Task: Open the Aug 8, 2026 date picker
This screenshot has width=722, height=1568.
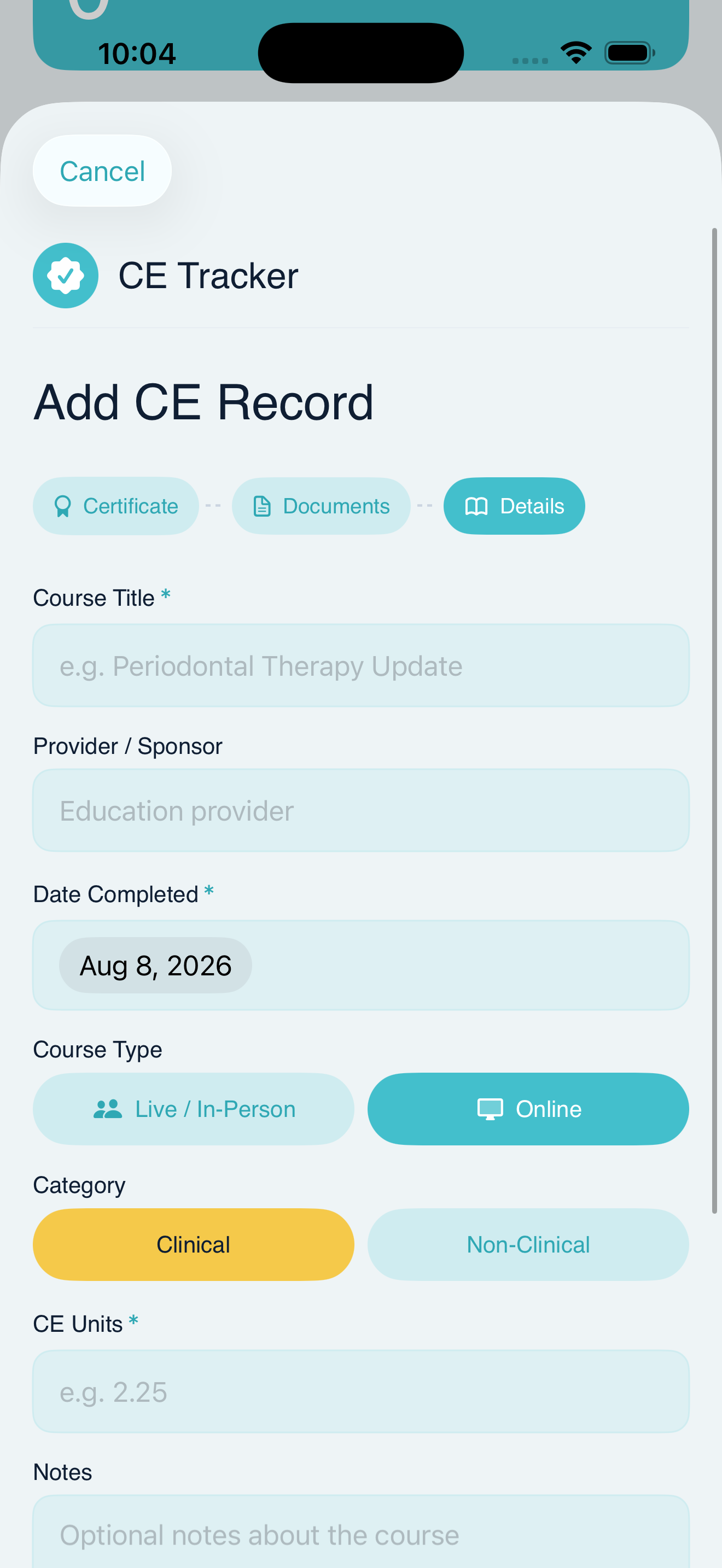Action: click(155, 966)
